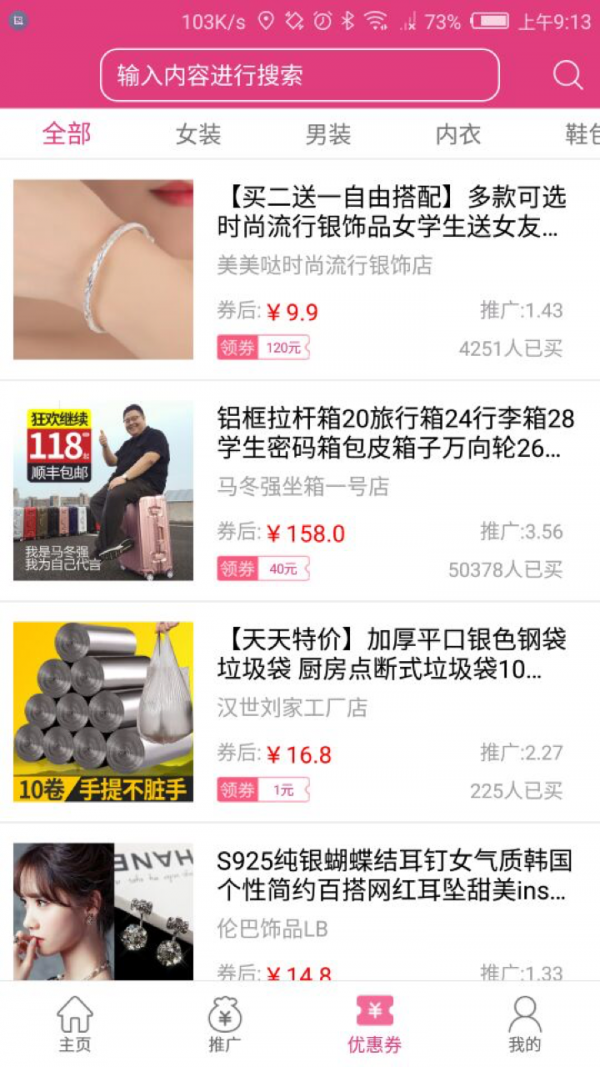Open the 我的 profile tab
The height and width of the screenshot is (1067, 600).
click(x=524, y=1025)
